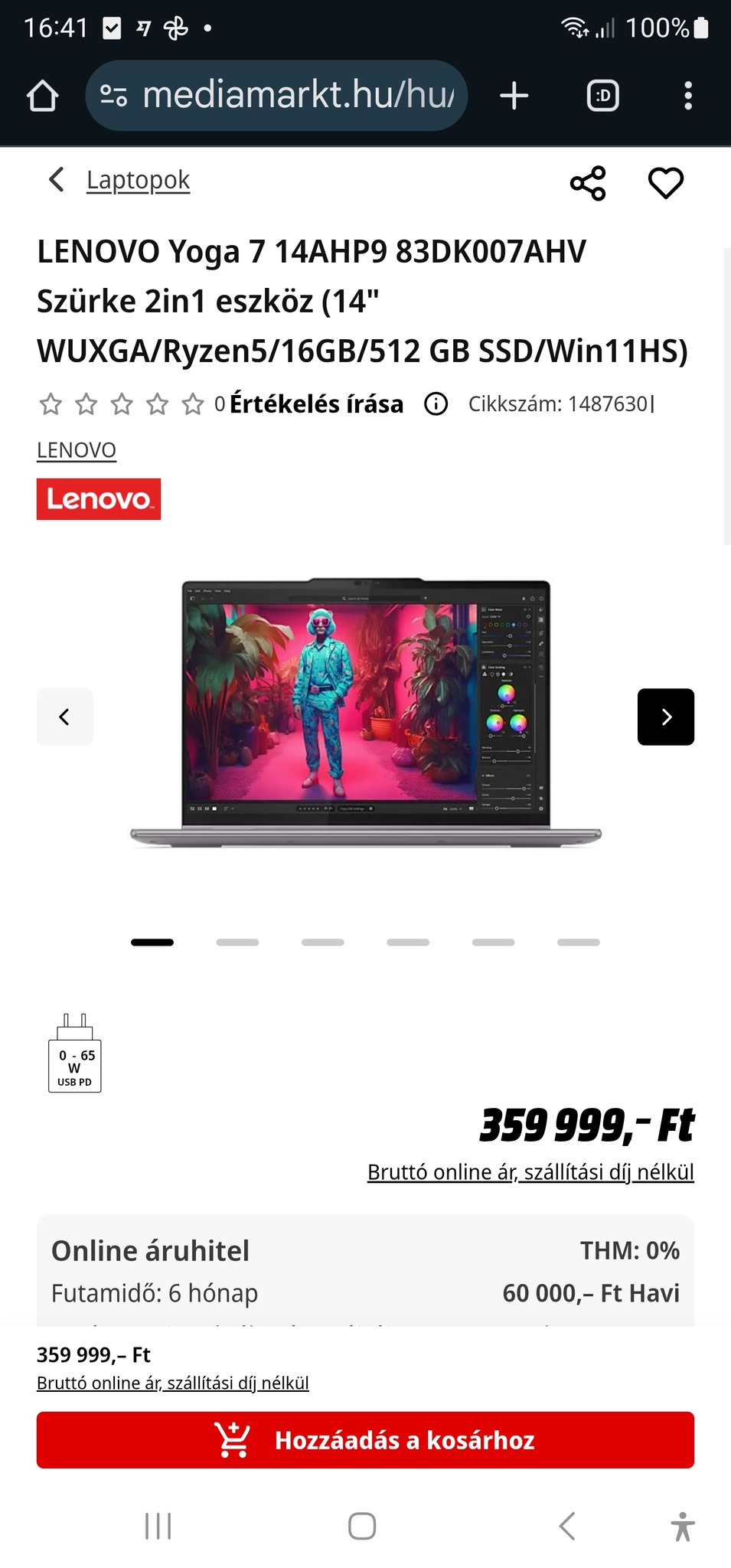731x1568 pixels.
Task: Open the rating info icon
Action: point(436,404)
